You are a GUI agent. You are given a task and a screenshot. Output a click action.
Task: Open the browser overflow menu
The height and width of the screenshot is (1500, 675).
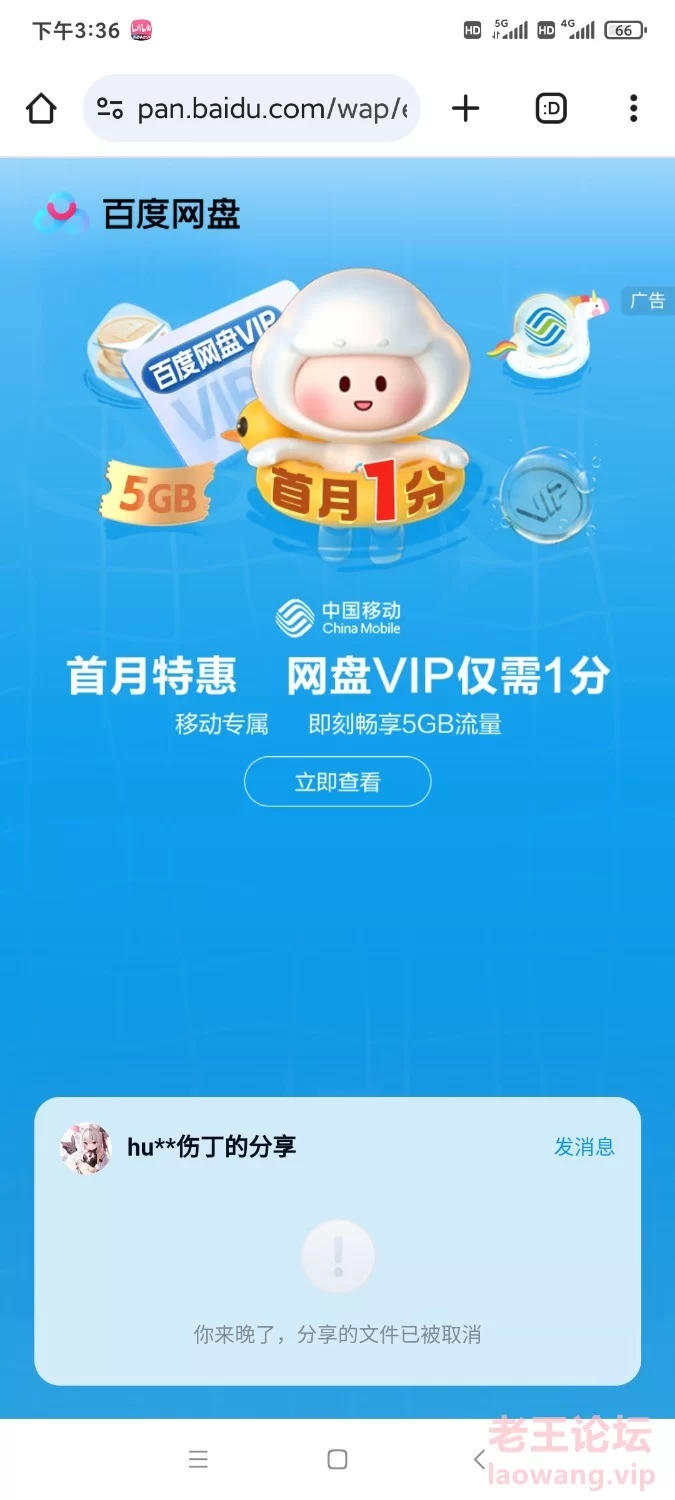(633, 108)
